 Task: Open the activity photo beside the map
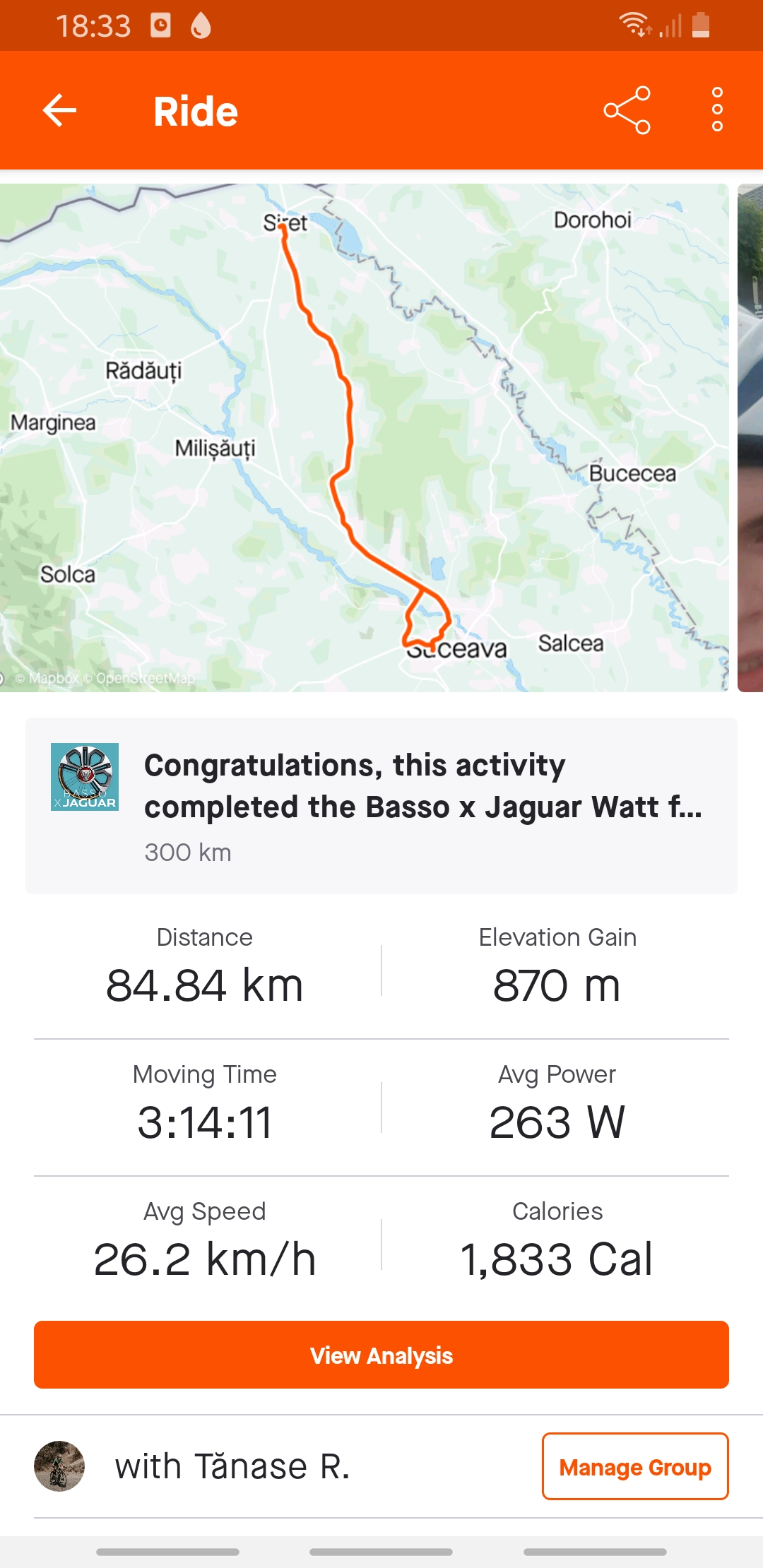(750, 438)
